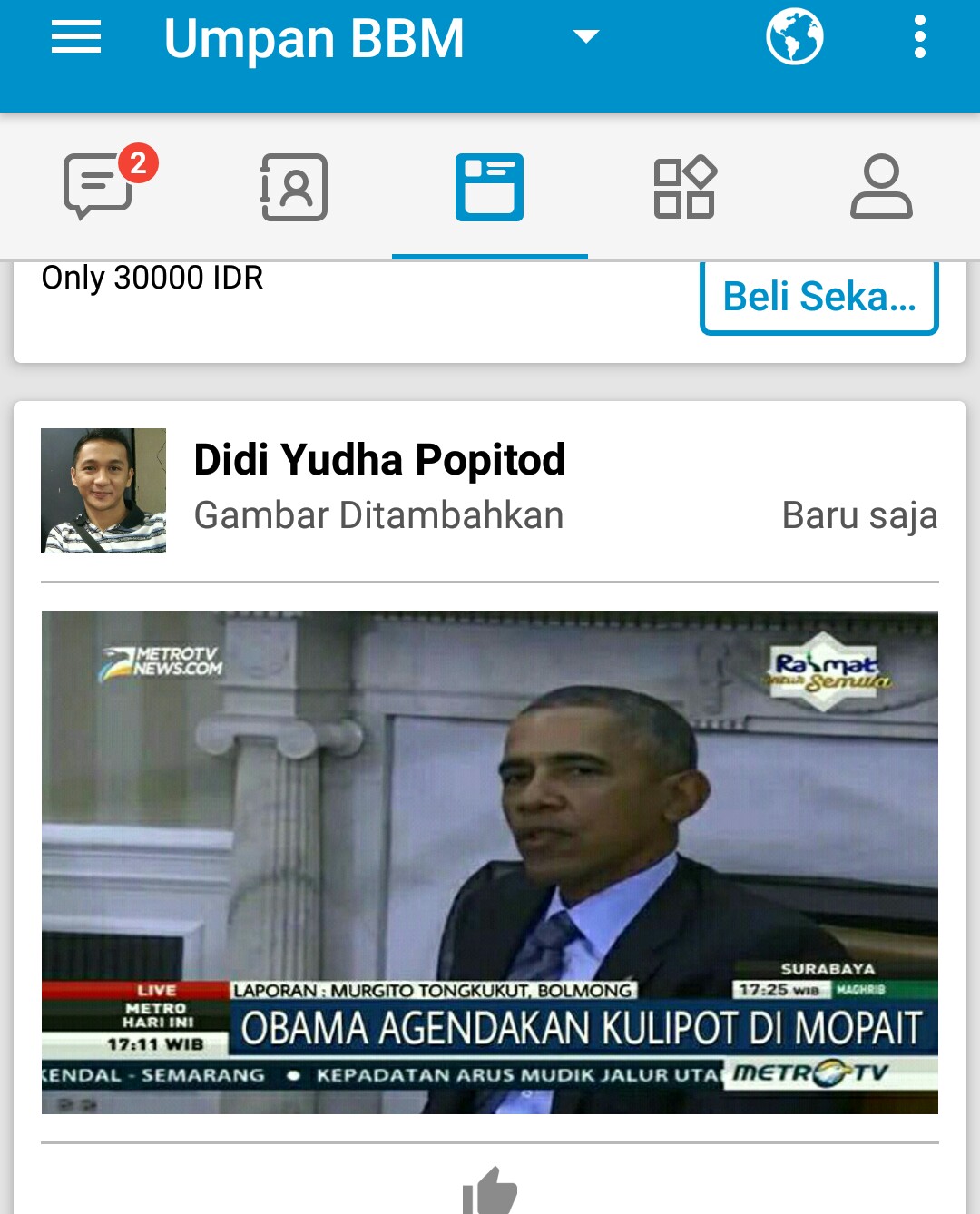980x1214 pixels.
Task: Tap the Beli Sekarang button
Action: tap(818, 298)
